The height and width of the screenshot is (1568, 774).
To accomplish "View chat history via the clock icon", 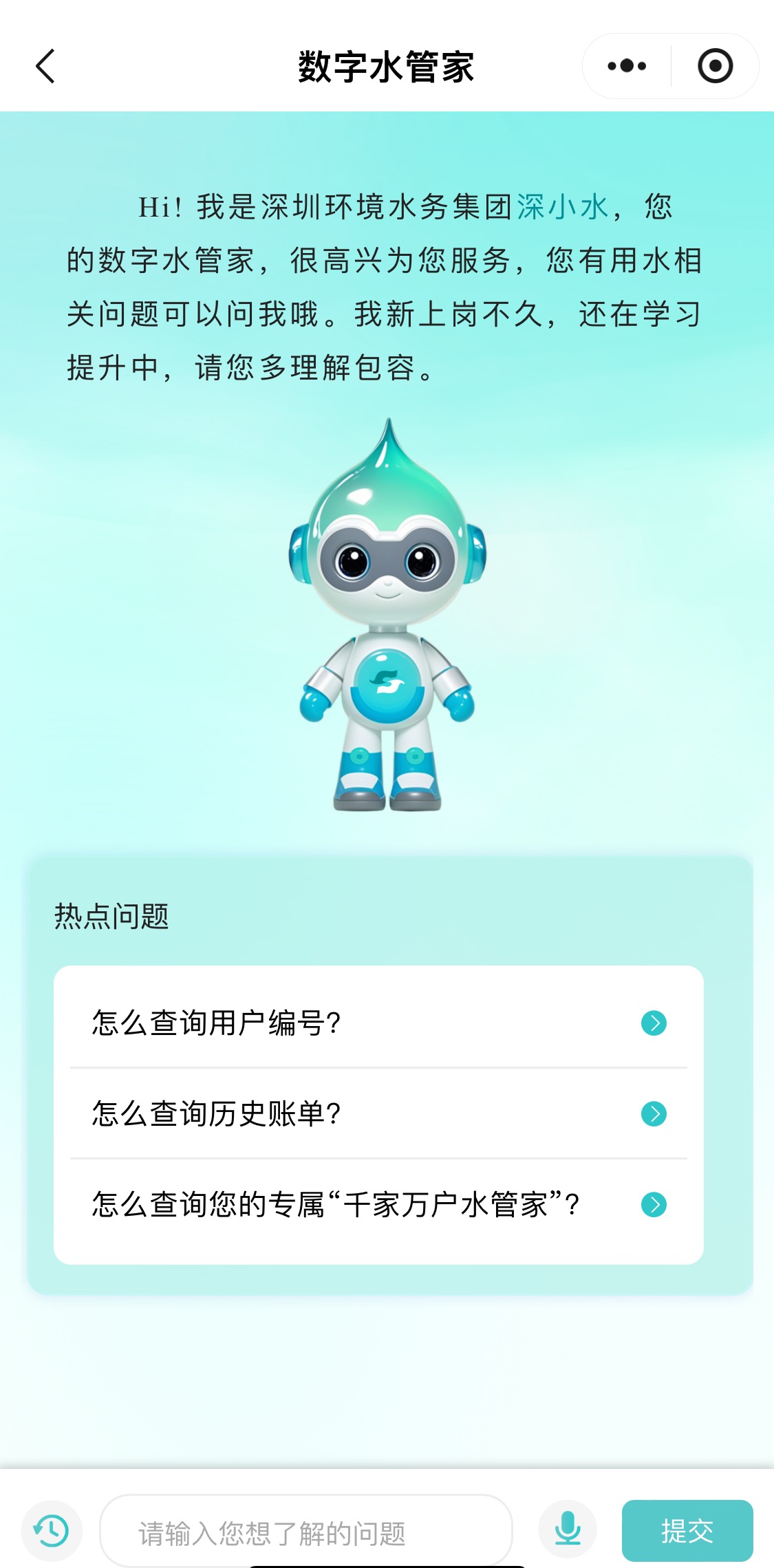I will tap(52, 1531).
